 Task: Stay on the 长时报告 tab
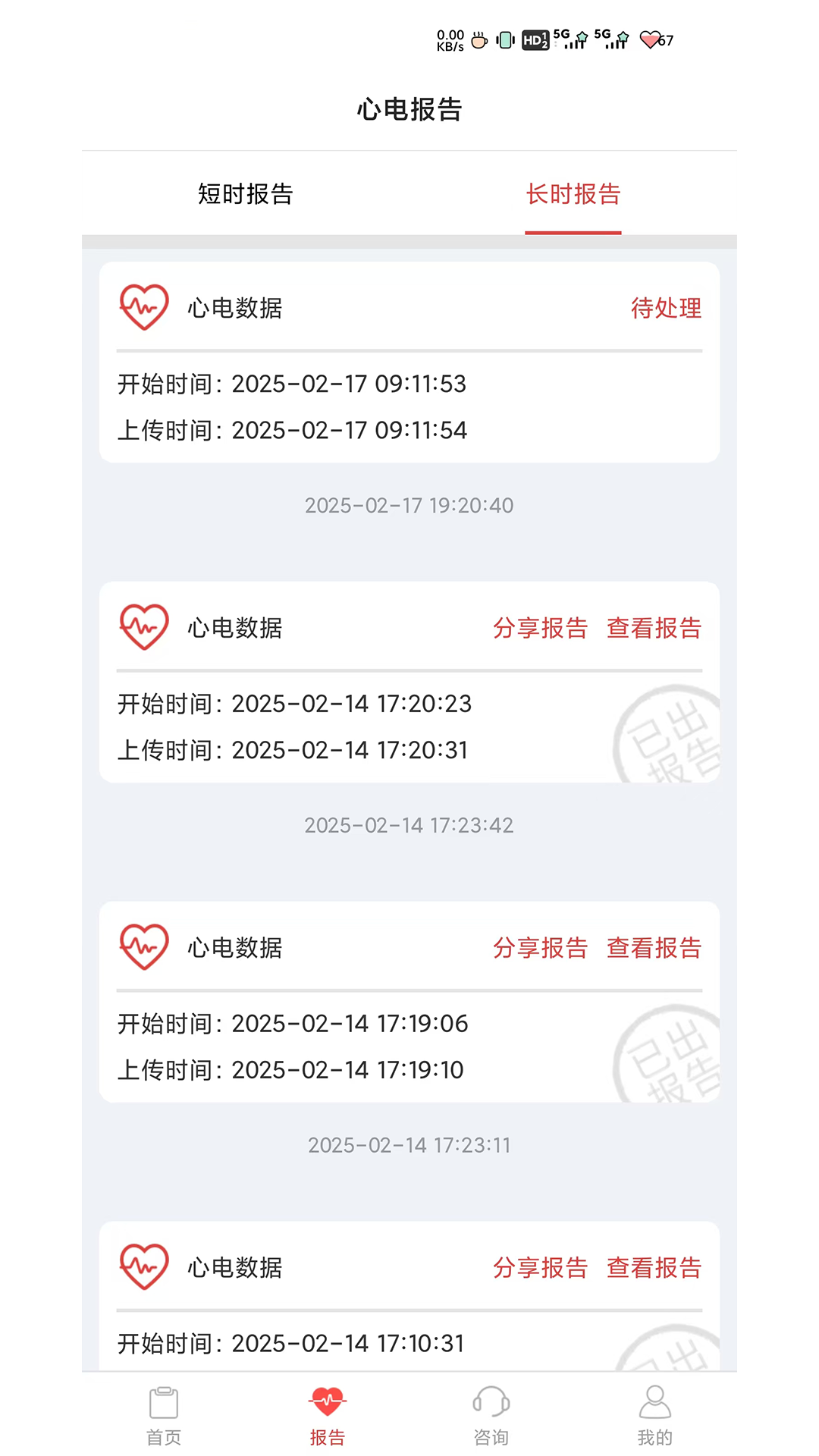[x=573, y=194]
